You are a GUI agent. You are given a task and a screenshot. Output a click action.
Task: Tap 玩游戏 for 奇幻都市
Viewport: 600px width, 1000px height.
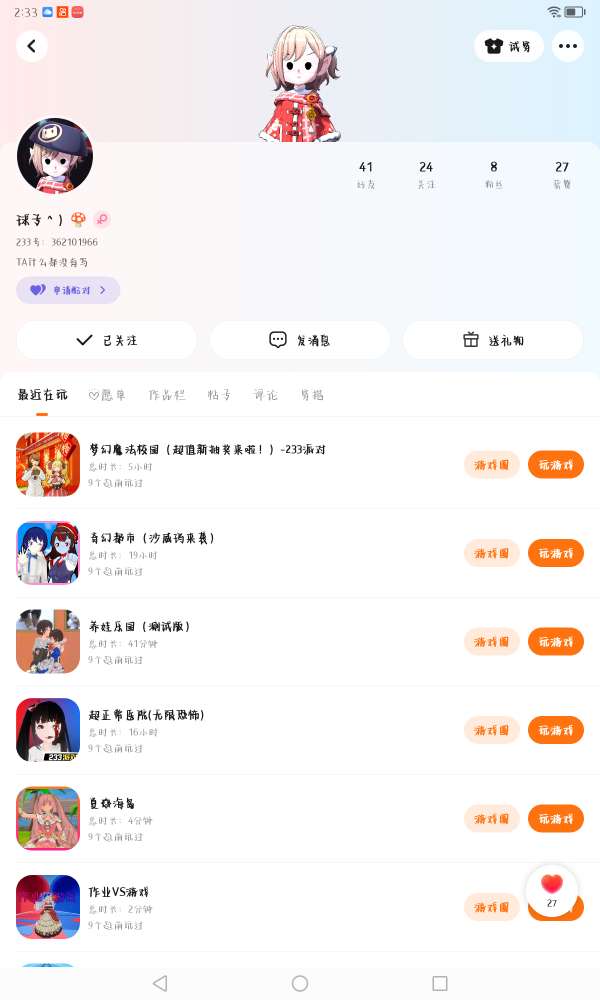pyautogui.click(x=556, y=553)
